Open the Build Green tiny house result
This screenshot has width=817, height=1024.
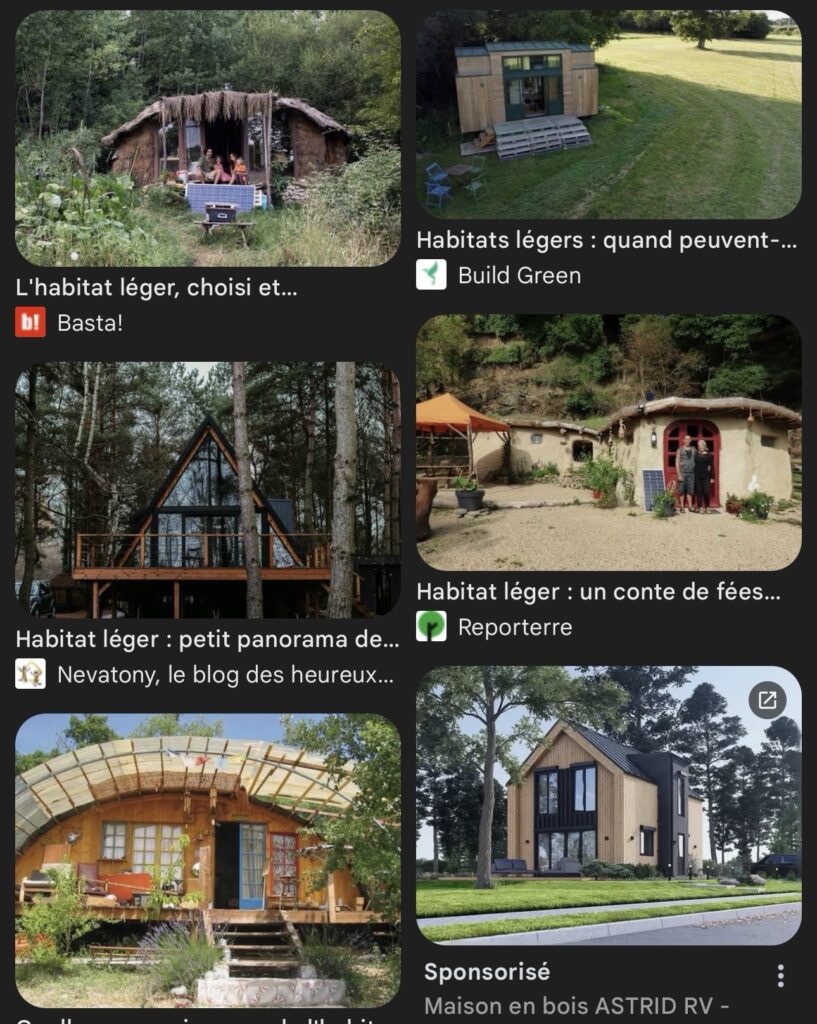pyautogui.click(x=608, y=114)
